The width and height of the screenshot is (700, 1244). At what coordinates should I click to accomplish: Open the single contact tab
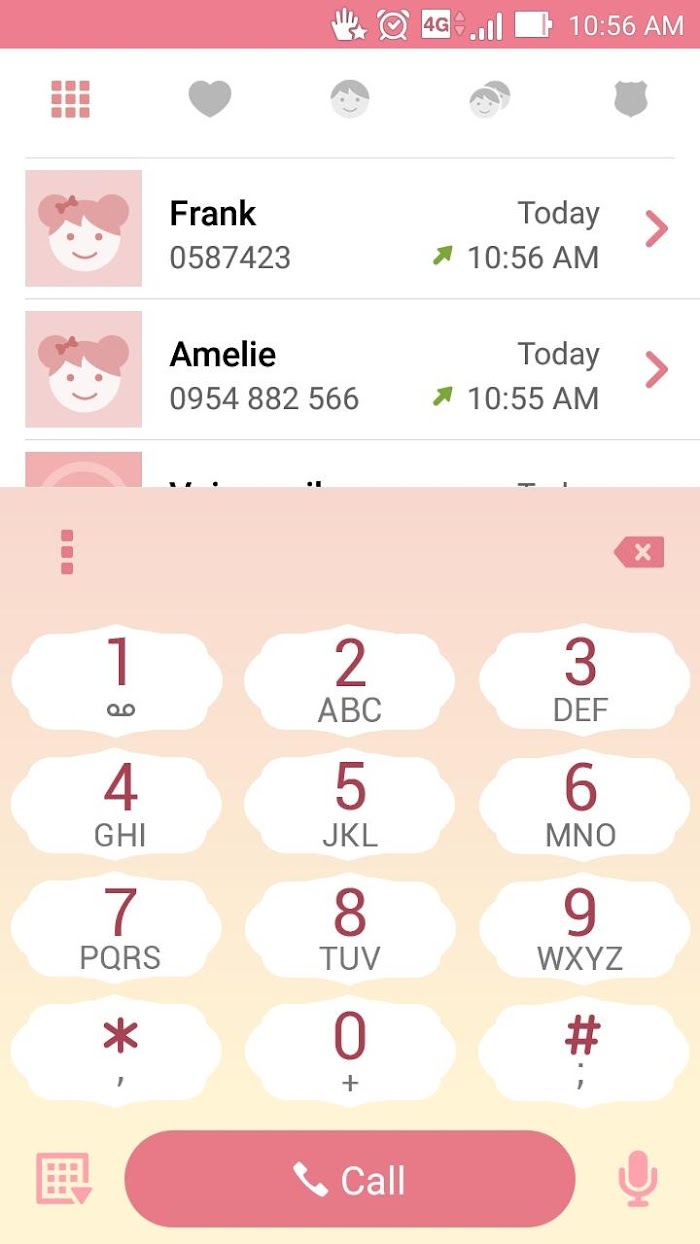(350, 99)
